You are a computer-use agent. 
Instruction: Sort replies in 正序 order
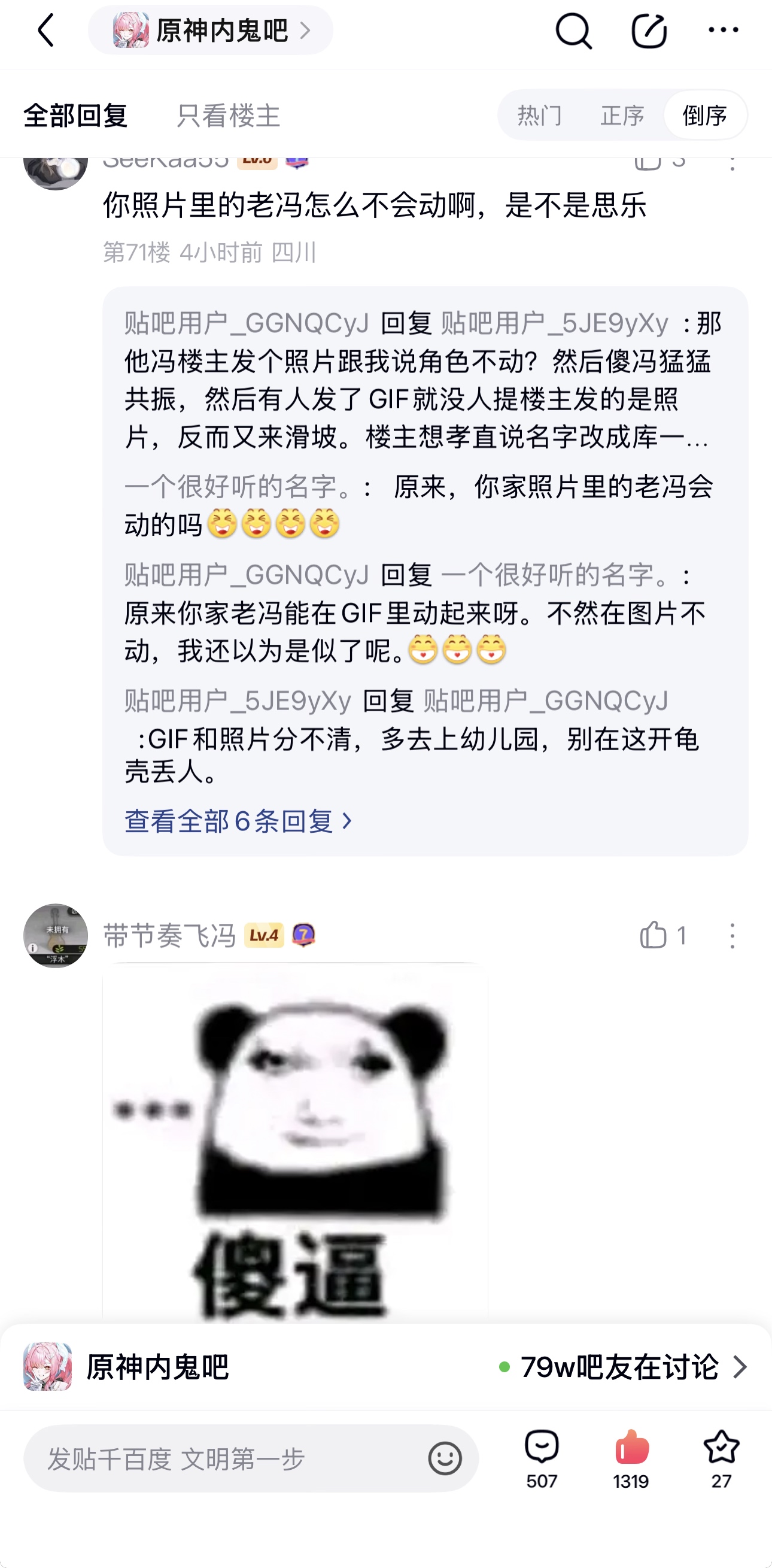click(622, 115)
